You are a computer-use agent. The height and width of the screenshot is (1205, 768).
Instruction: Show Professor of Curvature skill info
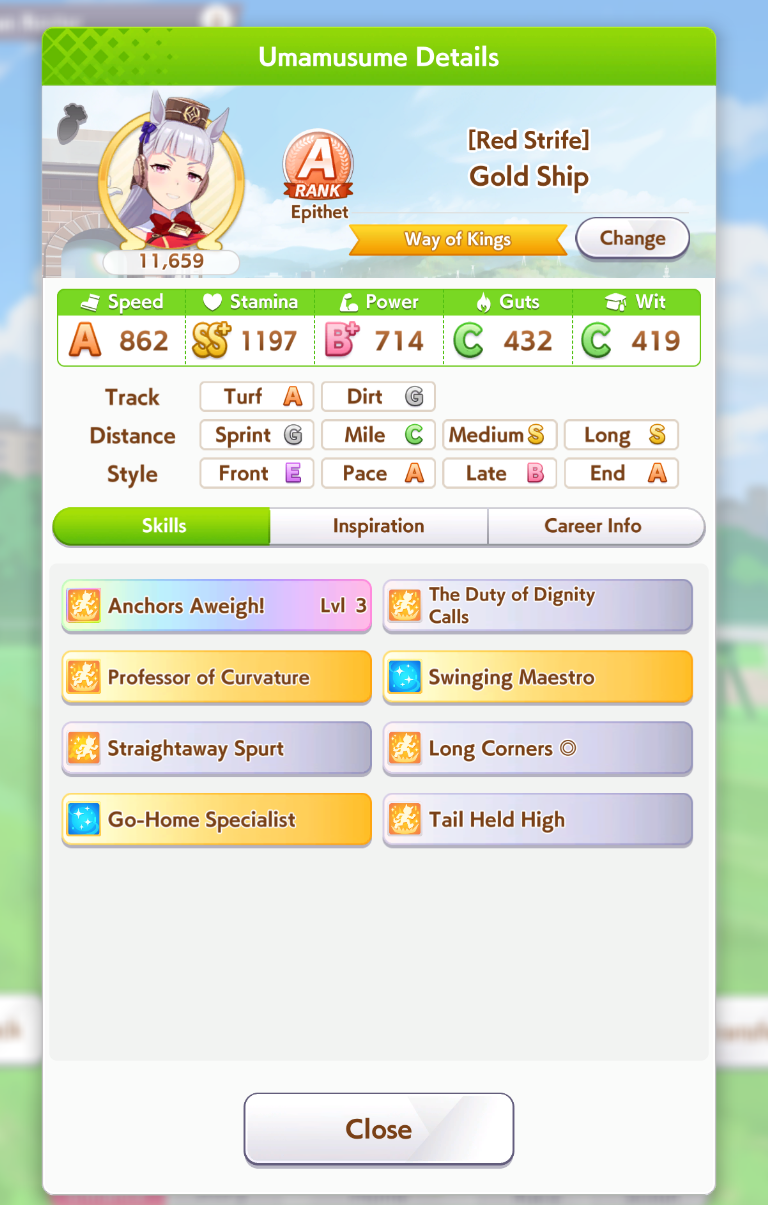pos(216,678)
